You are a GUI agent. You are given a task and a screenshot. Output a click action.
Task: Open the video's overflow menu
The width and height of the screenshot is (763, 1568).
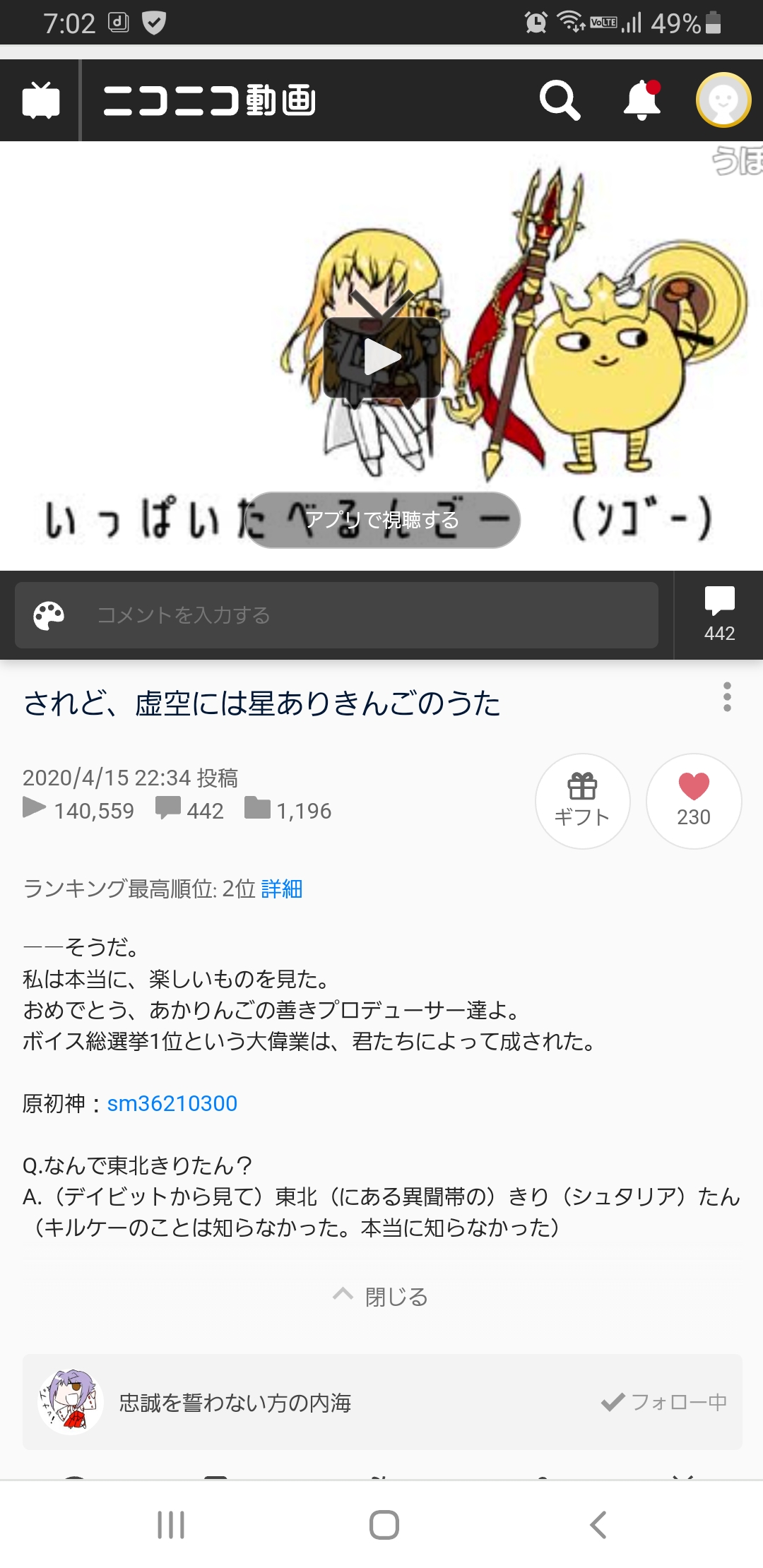(727, 697)
